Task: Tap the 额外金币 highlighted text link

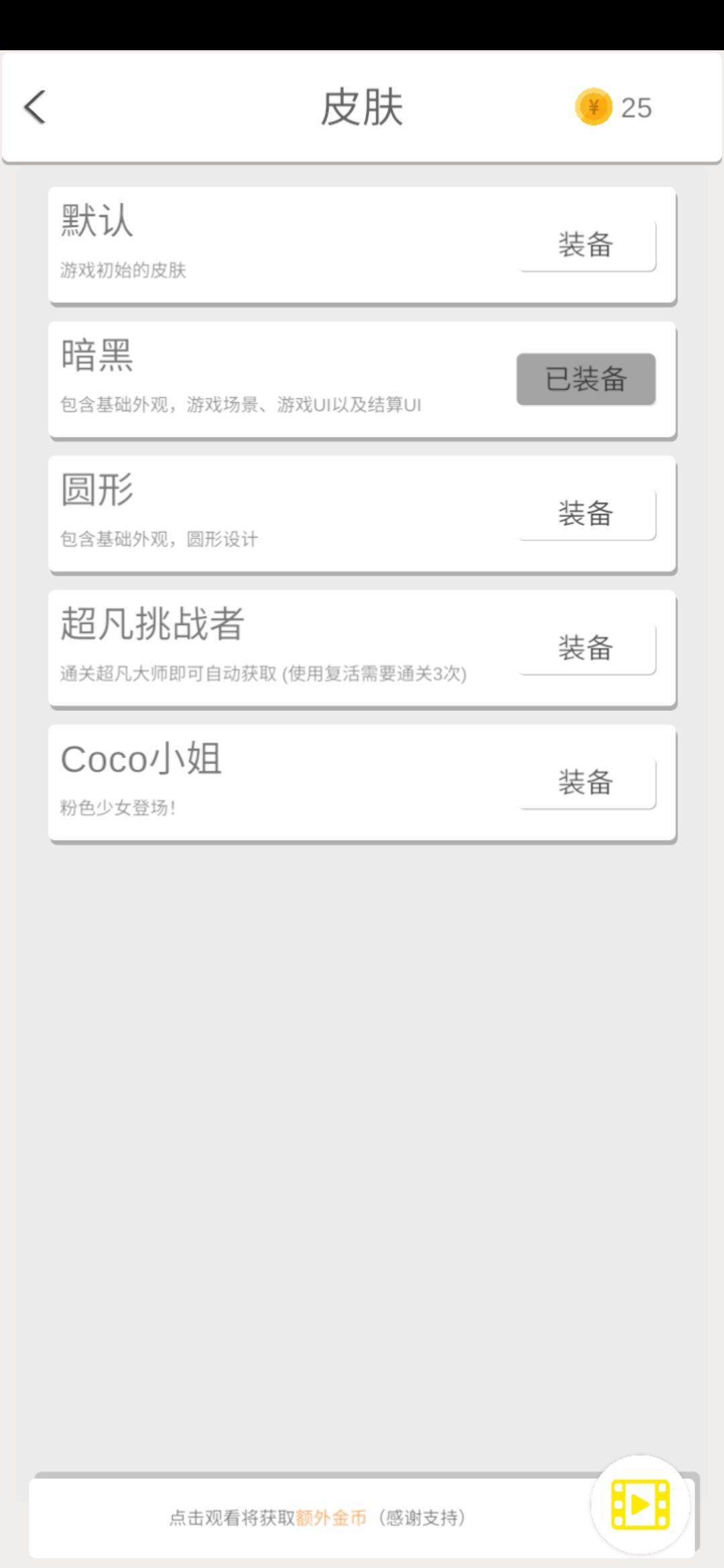Action: coord(330,1519)
